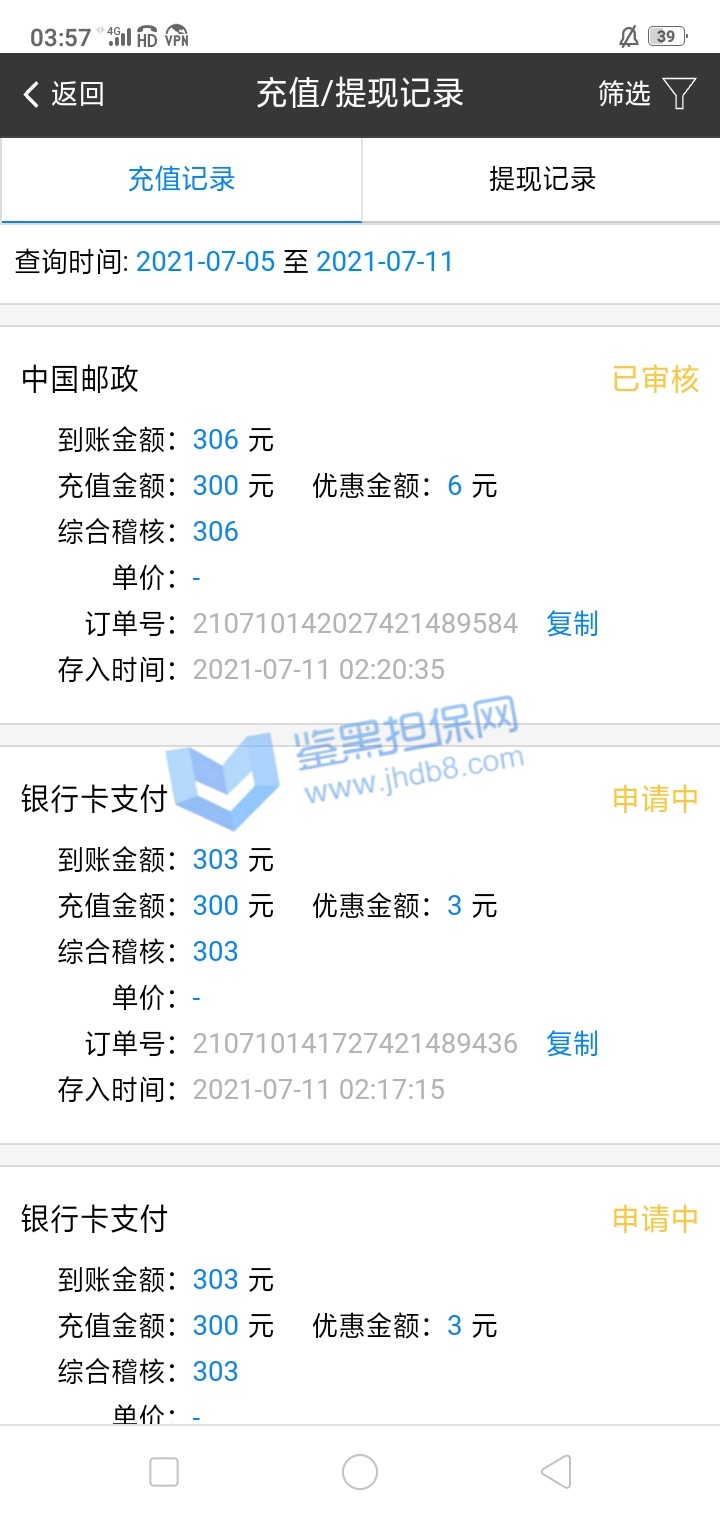Open recent apps via square button
The height and width of the screenshot is (1520, 720).
coord(164,1472)
